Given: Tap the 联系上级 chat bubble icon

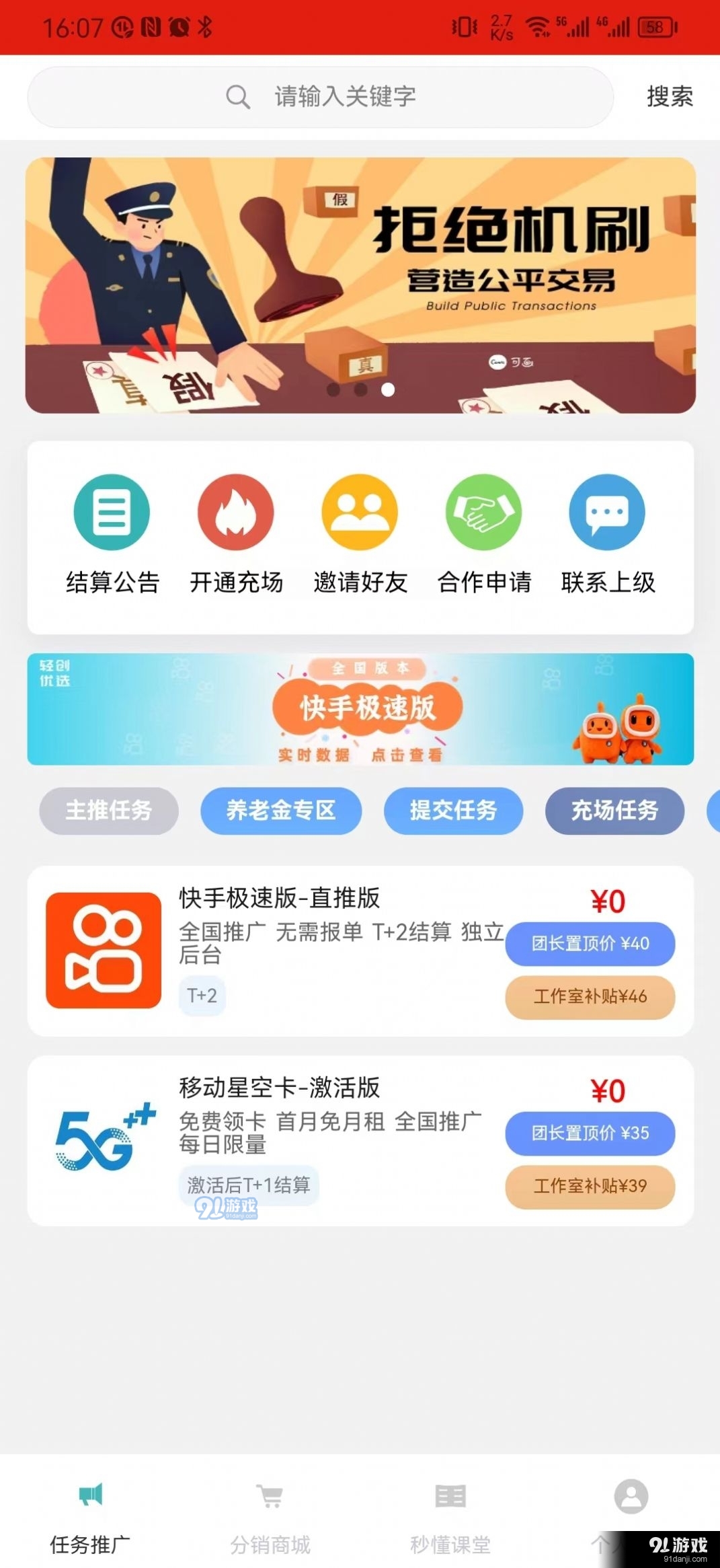Looking at the screenshot, I should 606,513.
